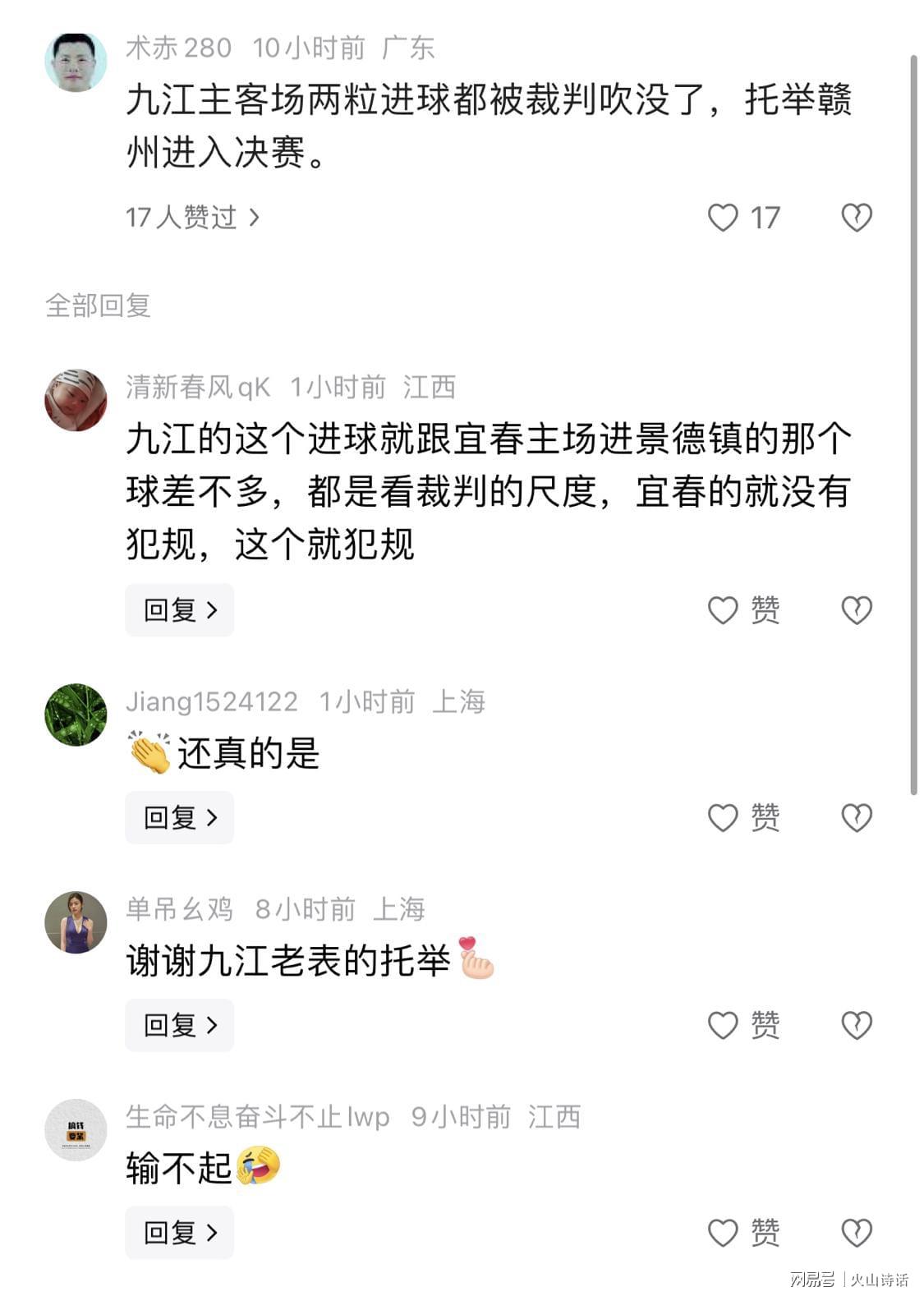Dislike 生命不息奋斗不止lwp's reply
Screen dimensions: 924x1296
[857, 1232]
